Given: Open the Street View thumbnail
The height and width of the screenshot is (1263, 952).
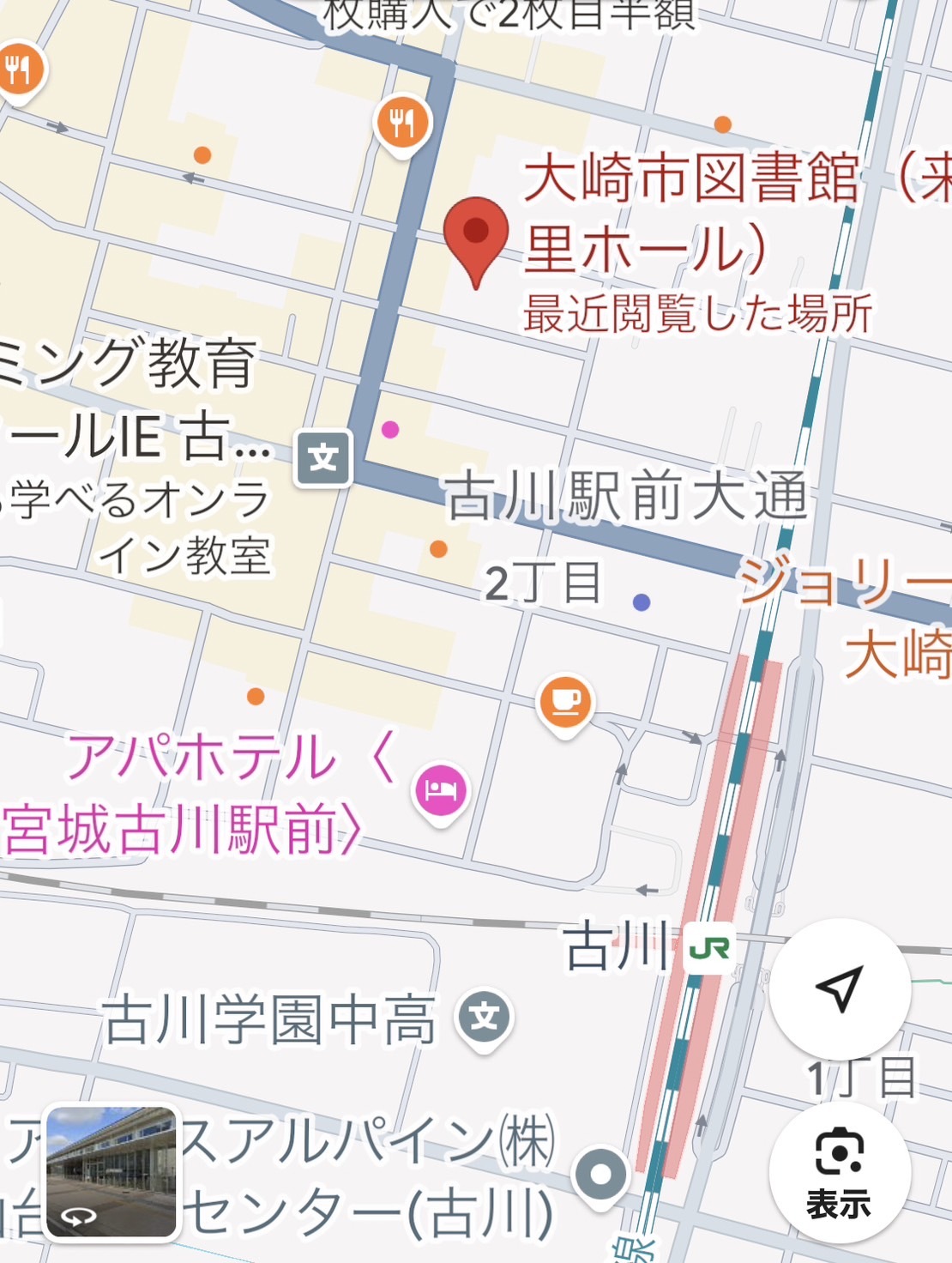Looking at the screenshot, I should click(x=111, y=1173).
